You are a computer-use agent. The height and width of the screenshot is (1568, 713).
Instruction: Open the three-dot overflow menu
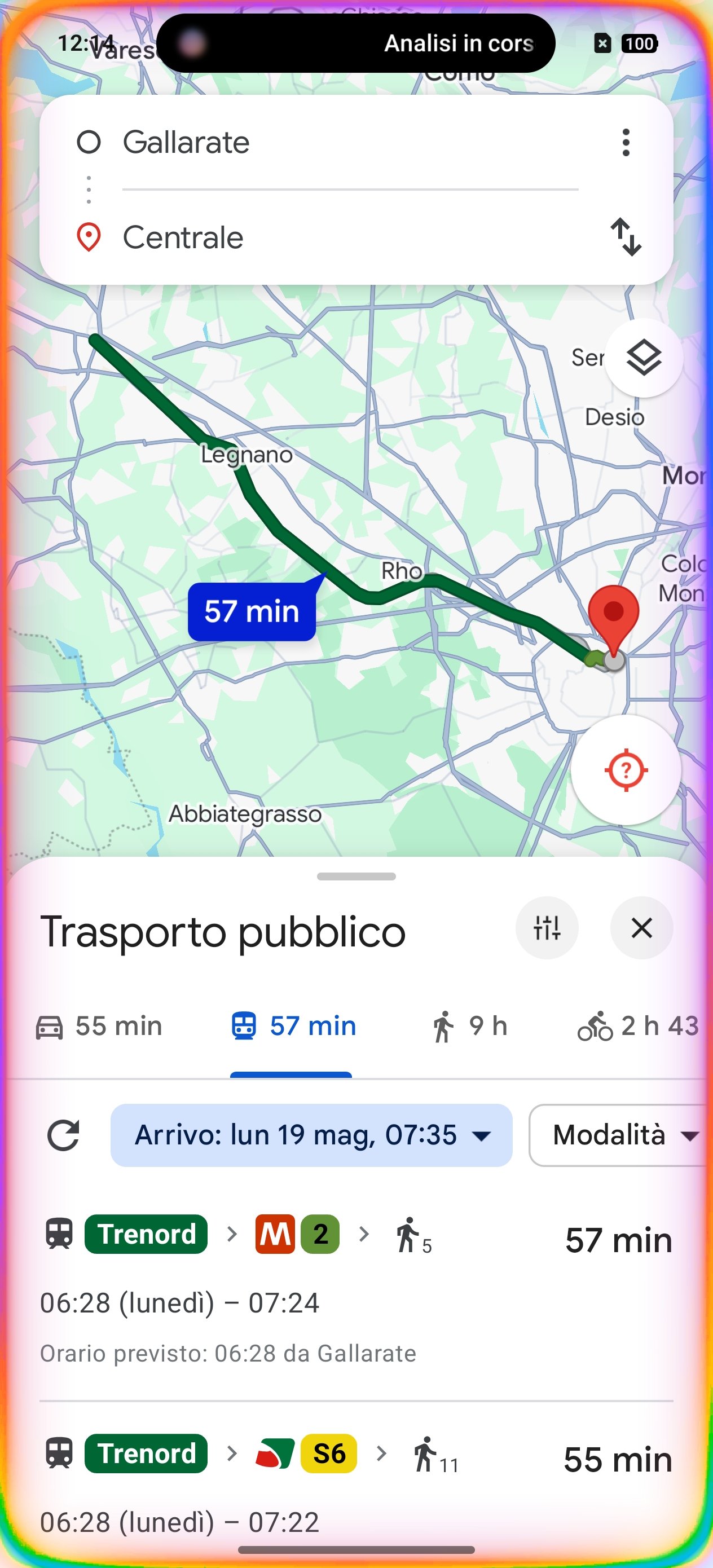[x=626, y=143]
